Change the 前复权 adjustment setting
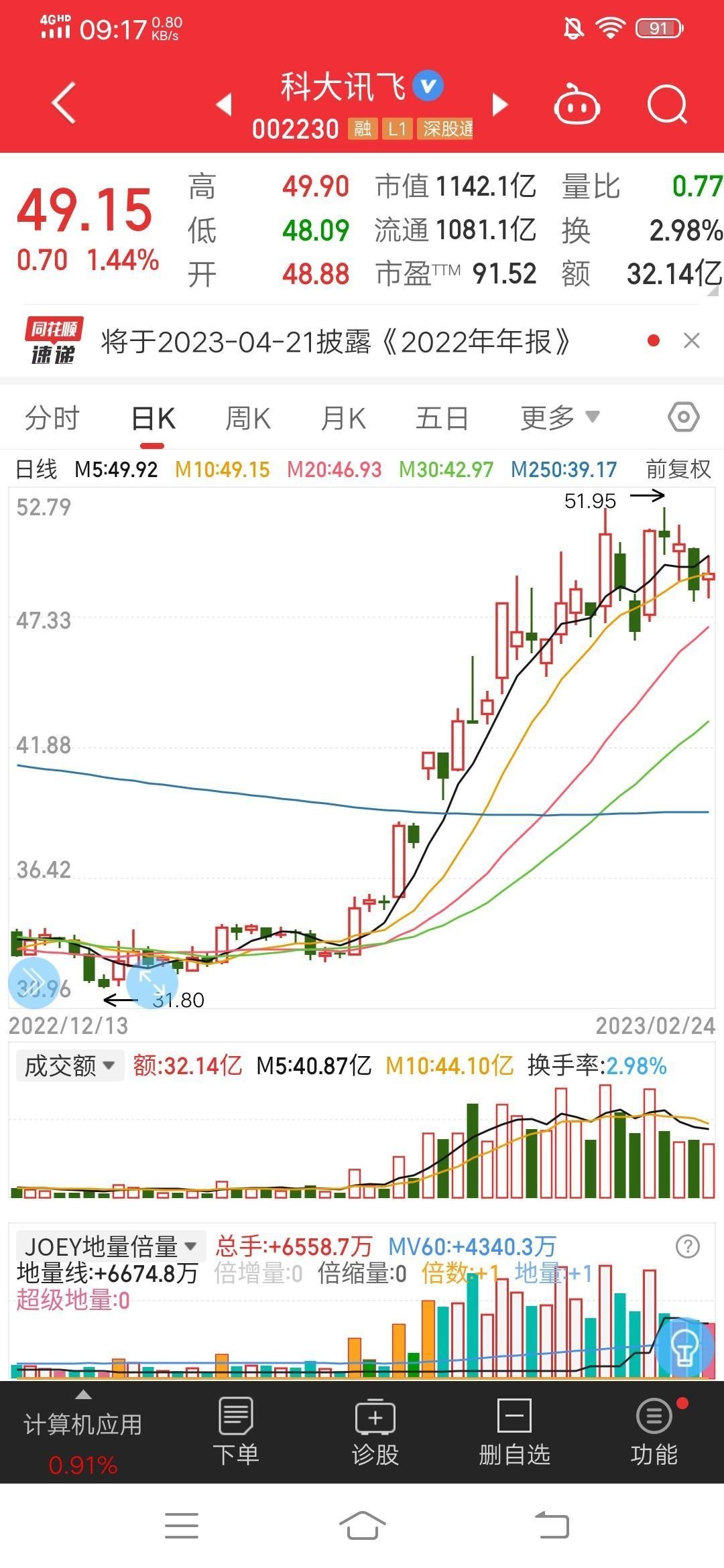 coord(678,469)
